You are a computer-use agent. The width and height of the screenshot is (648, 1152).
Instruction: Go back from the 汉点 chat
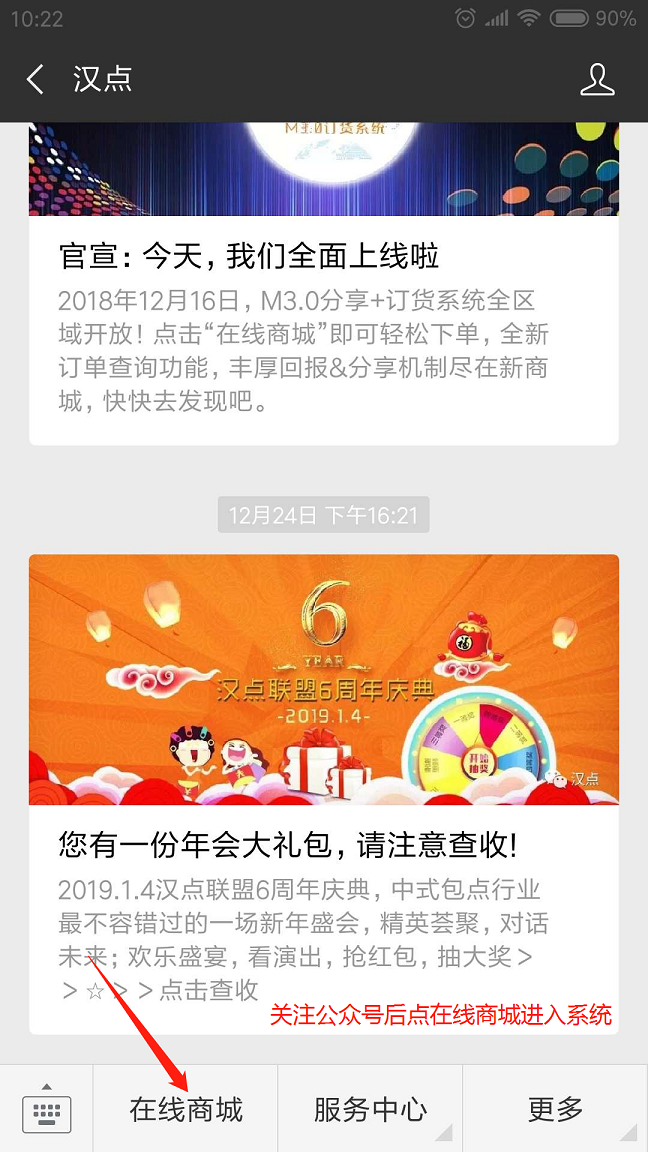[36, 79]
